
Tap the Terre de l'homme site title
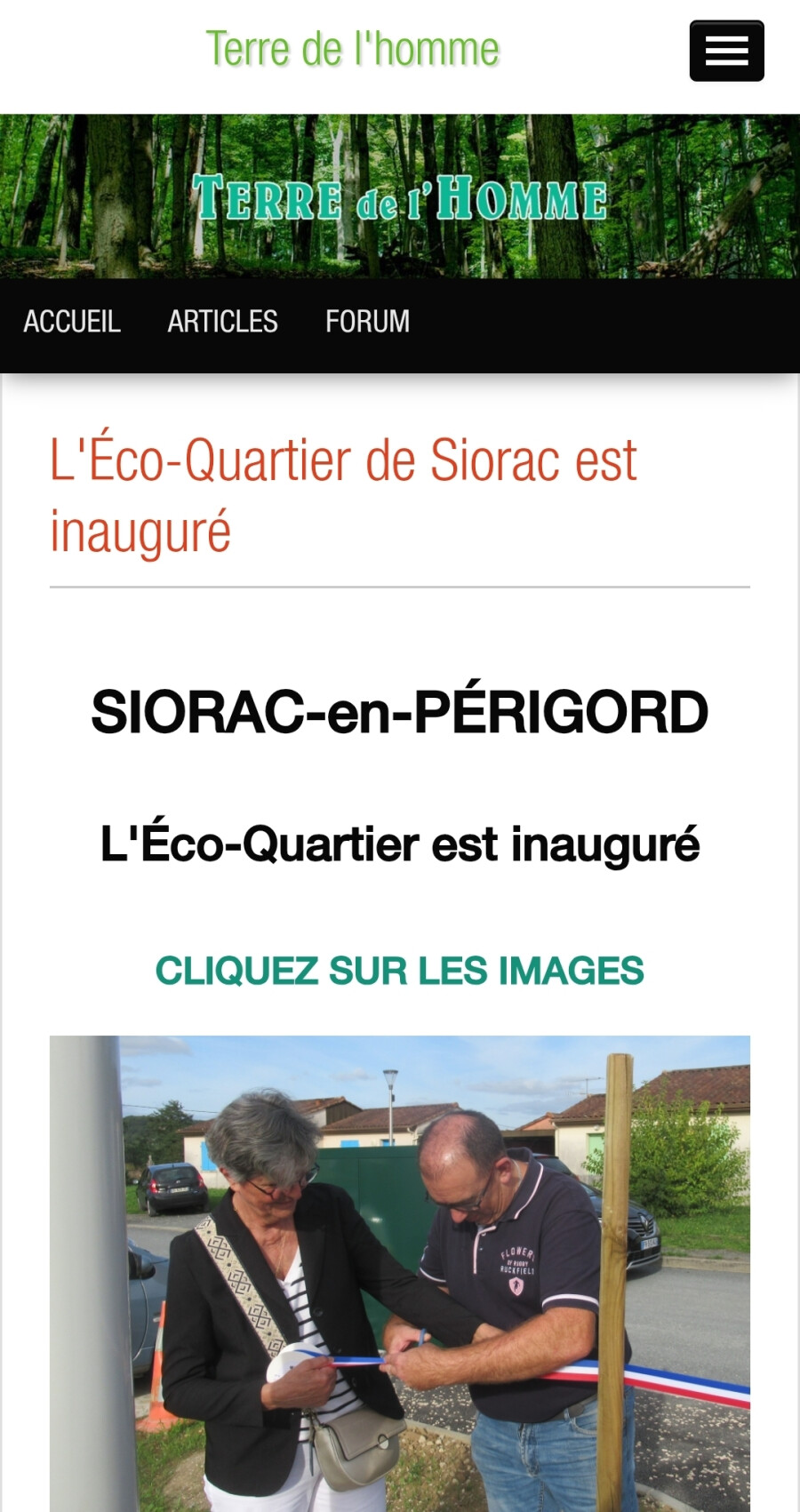click(x=353, y=49)
